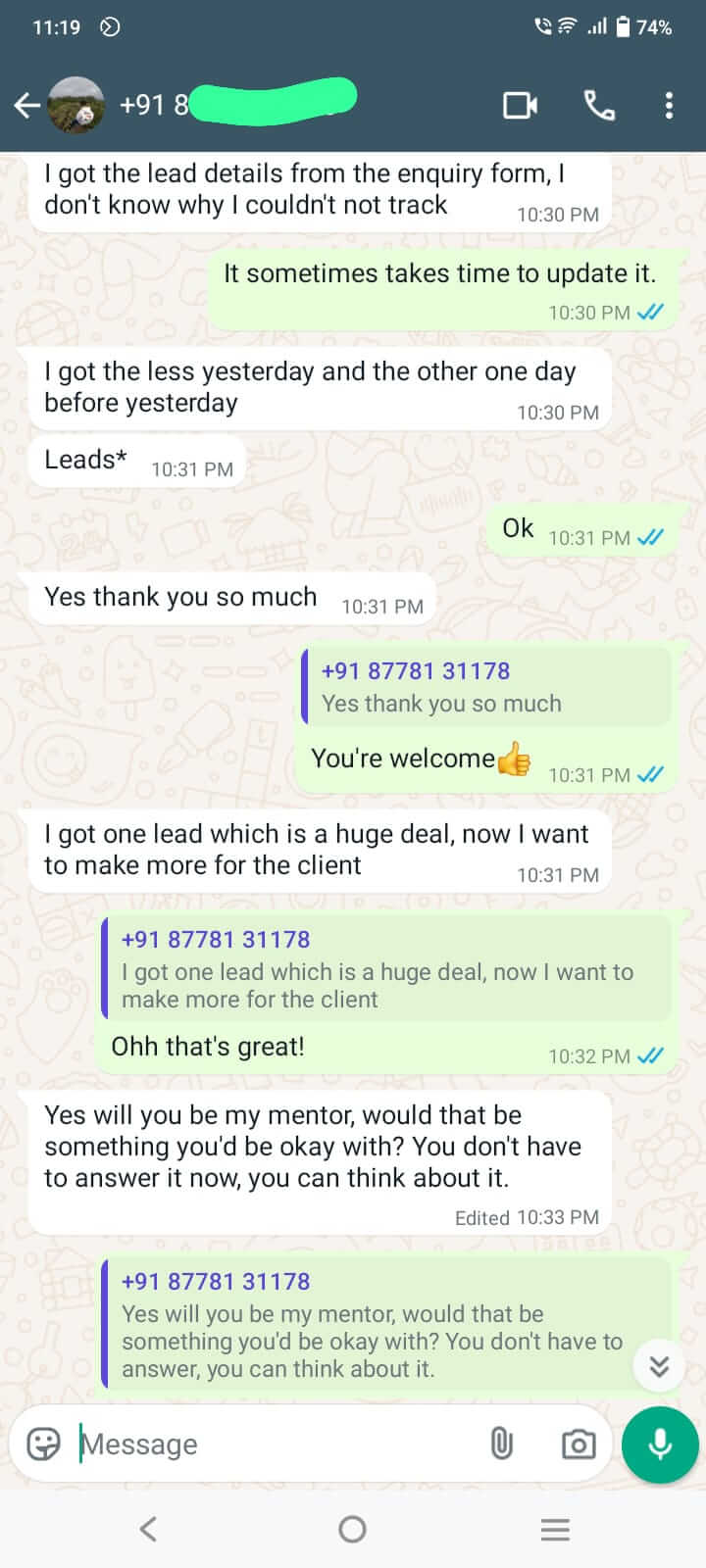Tap the system back button
The image size is (706, 1568).
(148, 1529)
